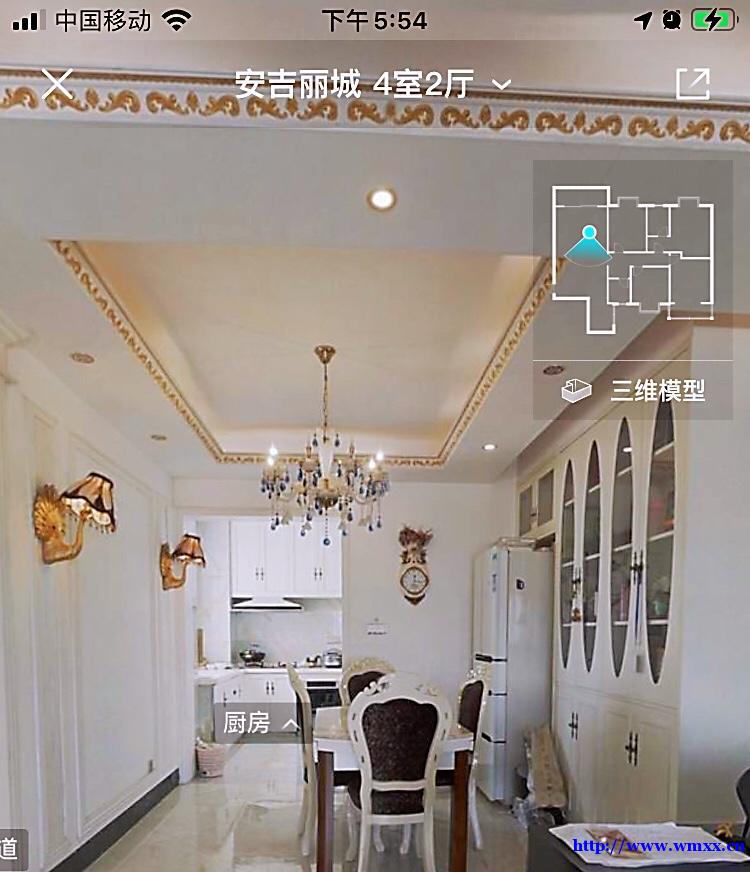This screenshot has width=750, height=872.
Task: Expand the 安吉丽城 4室2厅 title dropdown
Action: 373,85
